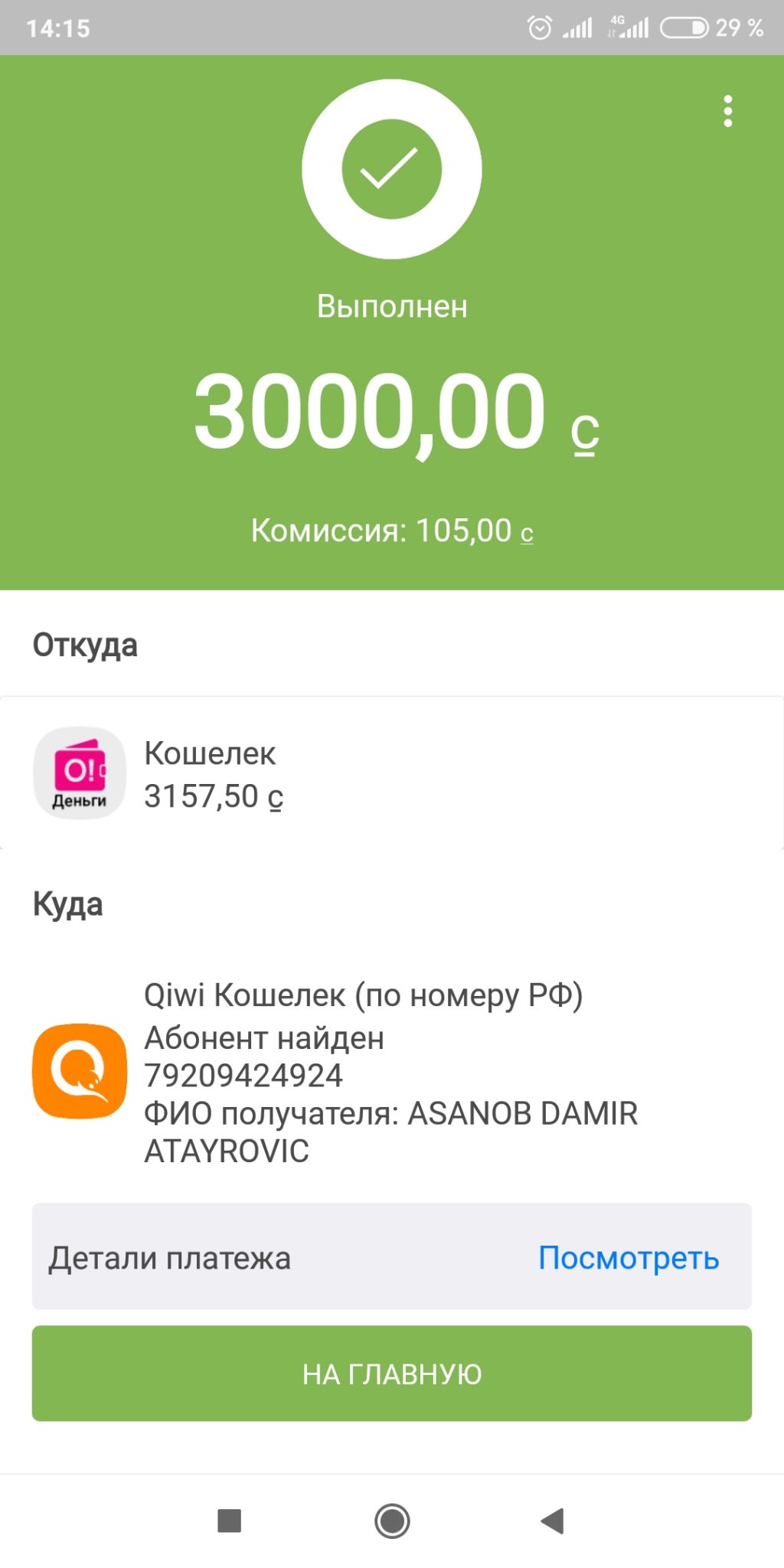Open the Кошелек source wallet card

(392, 773)
